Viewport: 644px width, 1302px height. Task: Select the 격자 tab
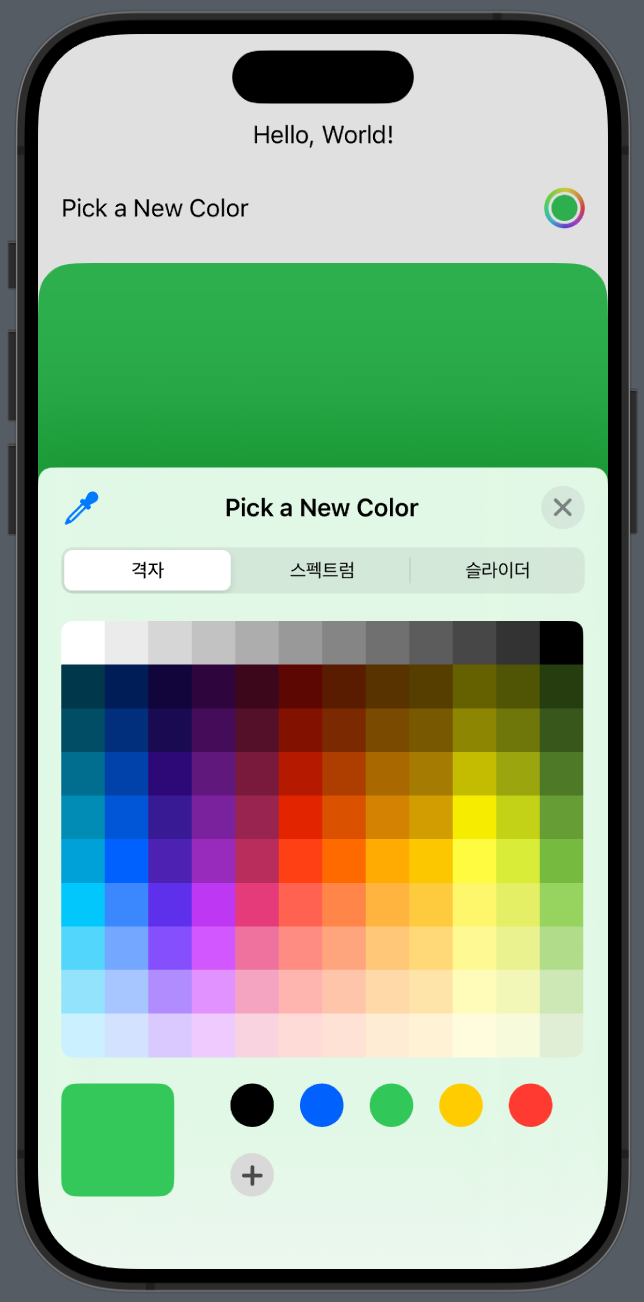pyautogui.click(x=148, y=570)
